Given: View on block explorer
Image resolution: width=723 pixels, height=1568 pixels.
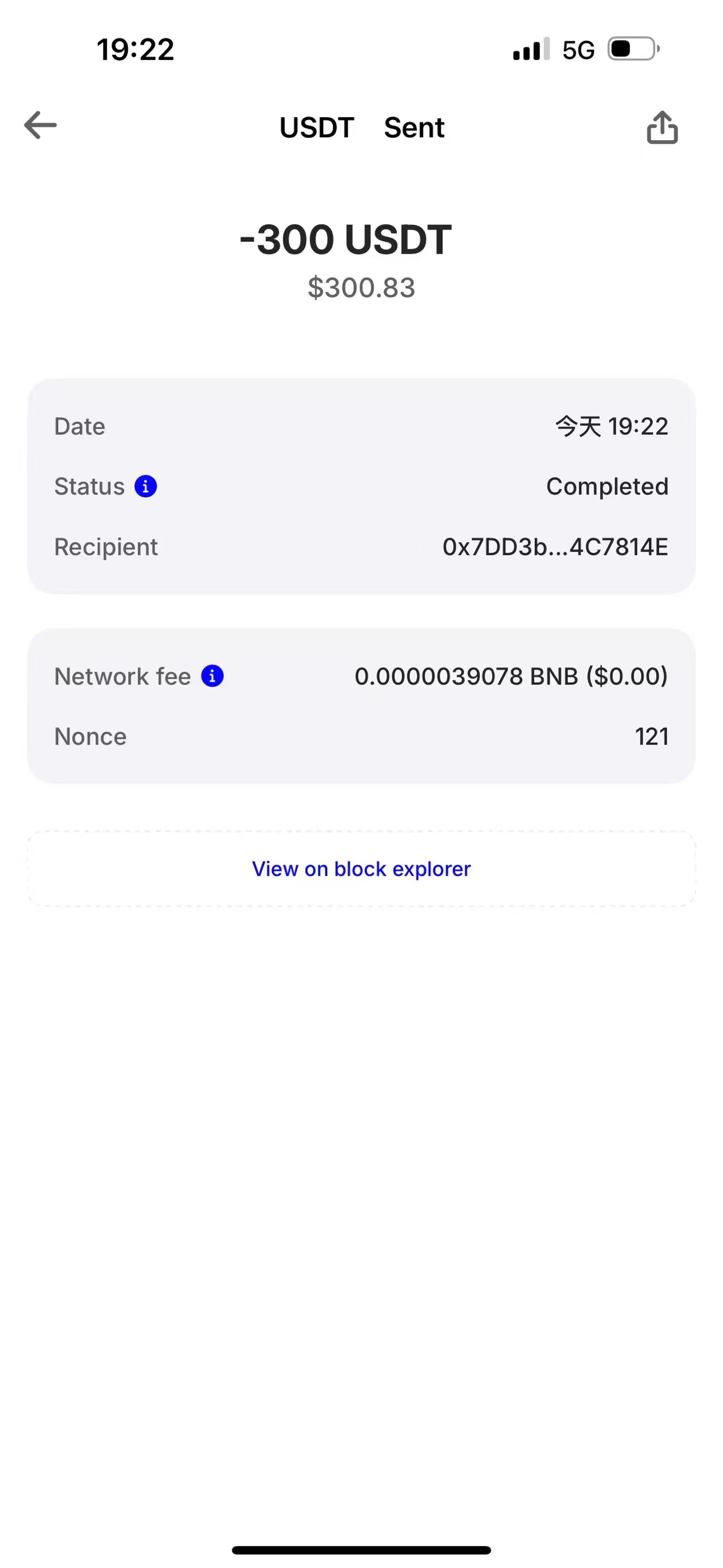Looking at the screenshot, I should [x=362, y=869].
